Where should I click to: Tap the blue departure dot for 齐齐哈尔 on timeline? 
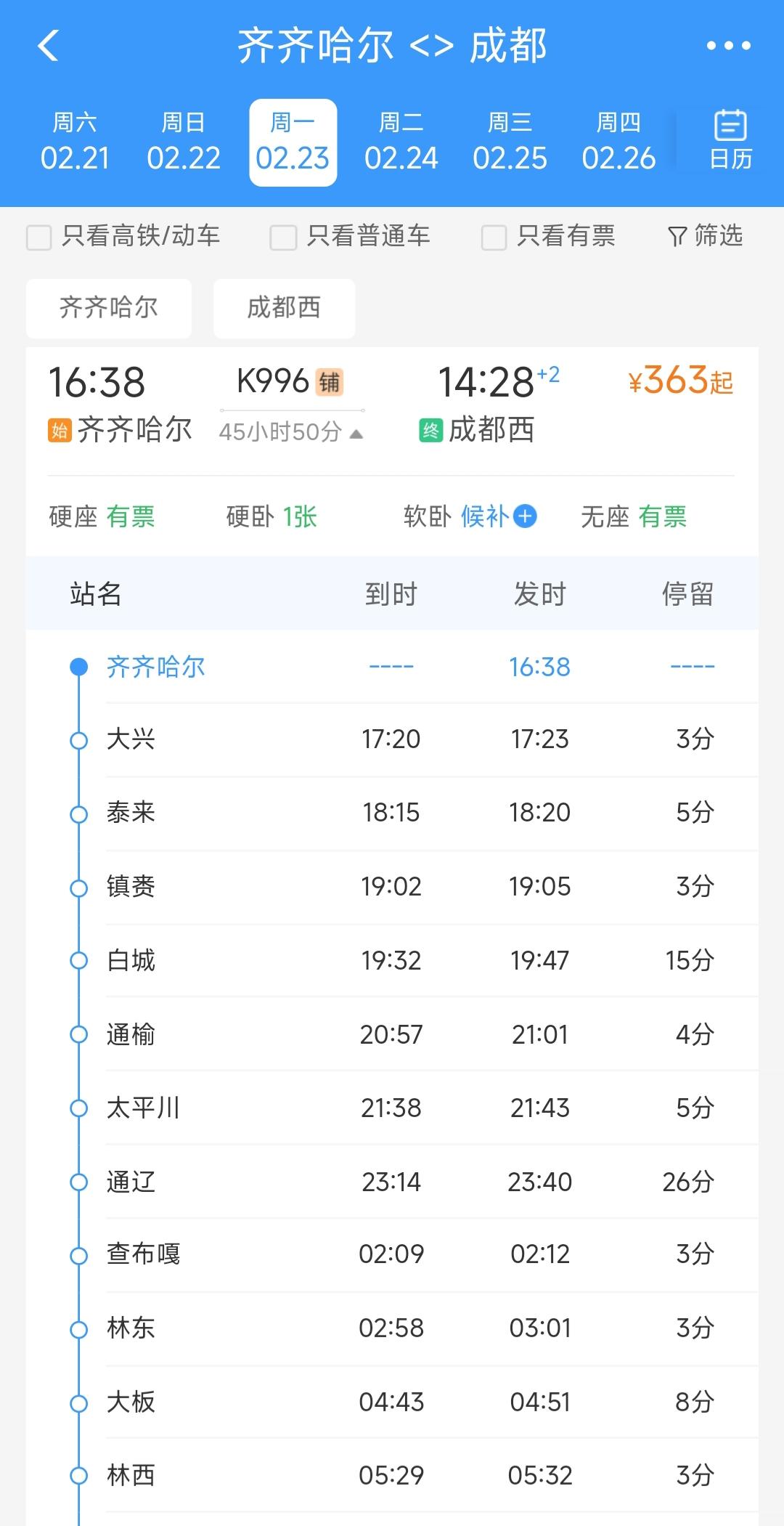point(78,665)
